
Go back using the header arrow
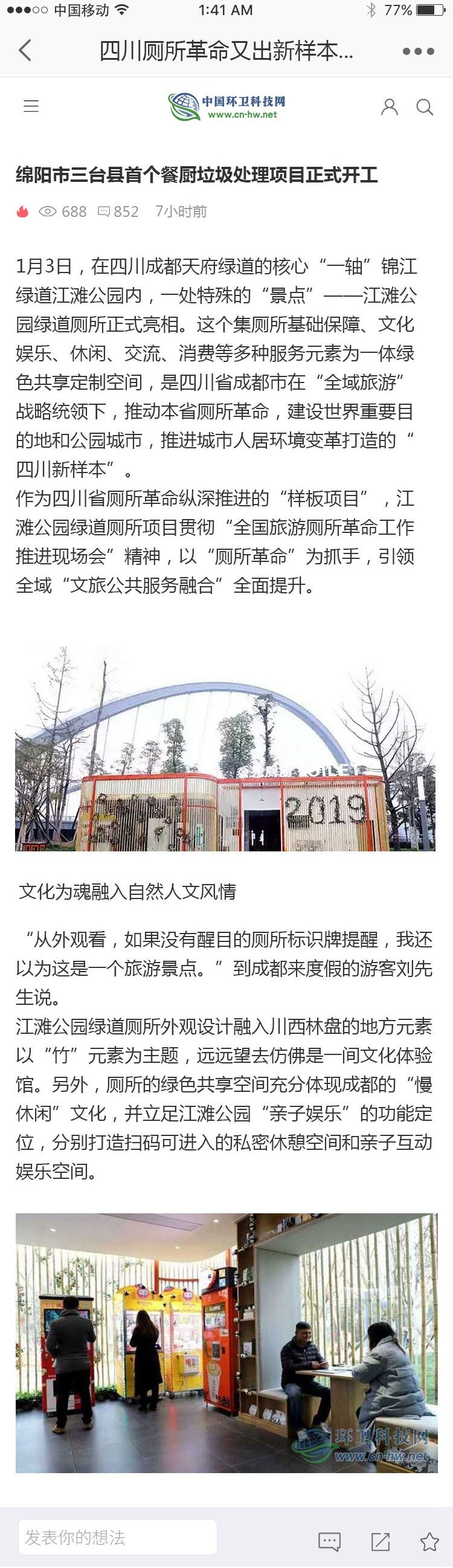tap(25, 51)
